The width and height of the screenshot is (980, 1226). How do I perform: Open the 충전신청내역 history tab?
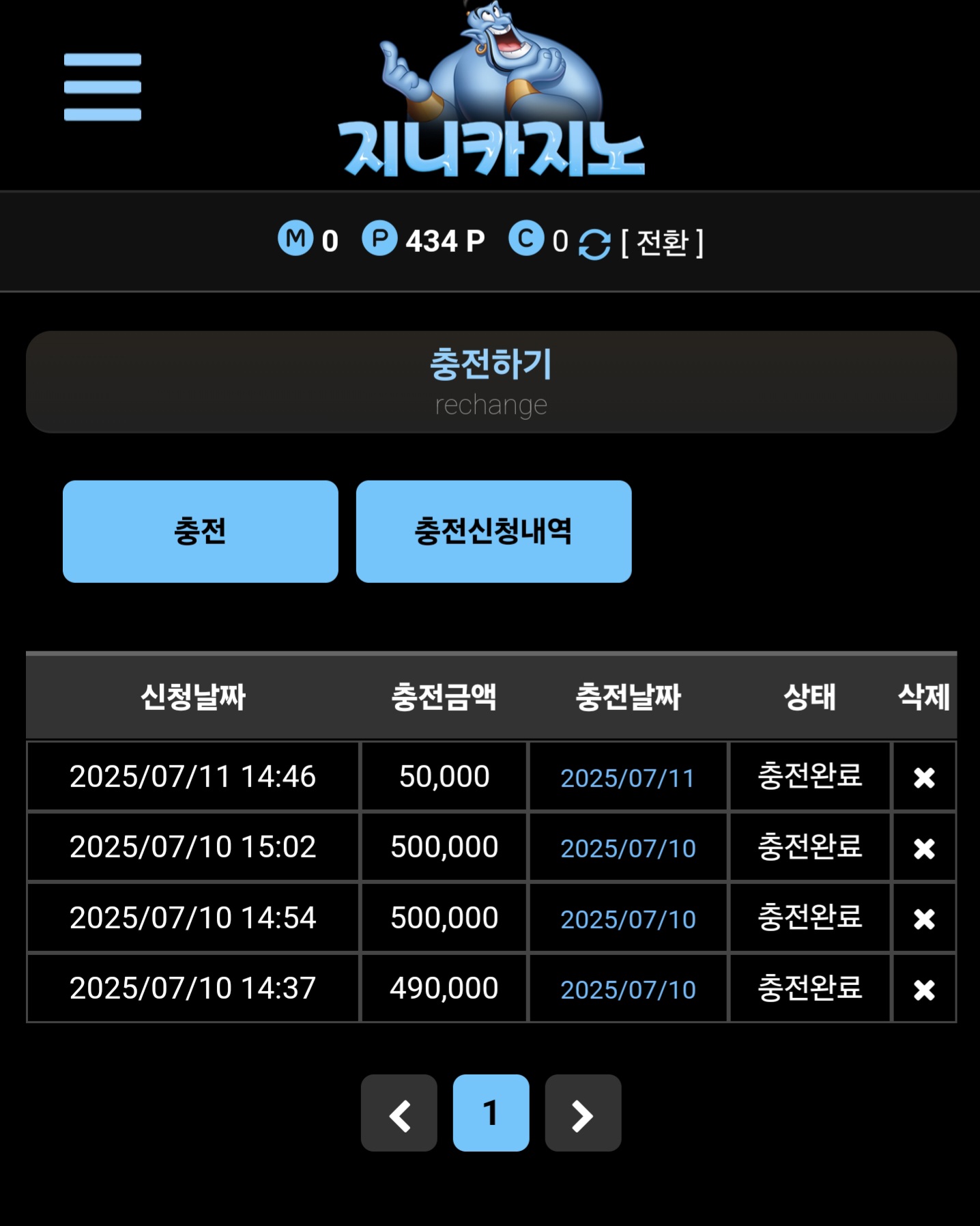click(x=493, y=531)
